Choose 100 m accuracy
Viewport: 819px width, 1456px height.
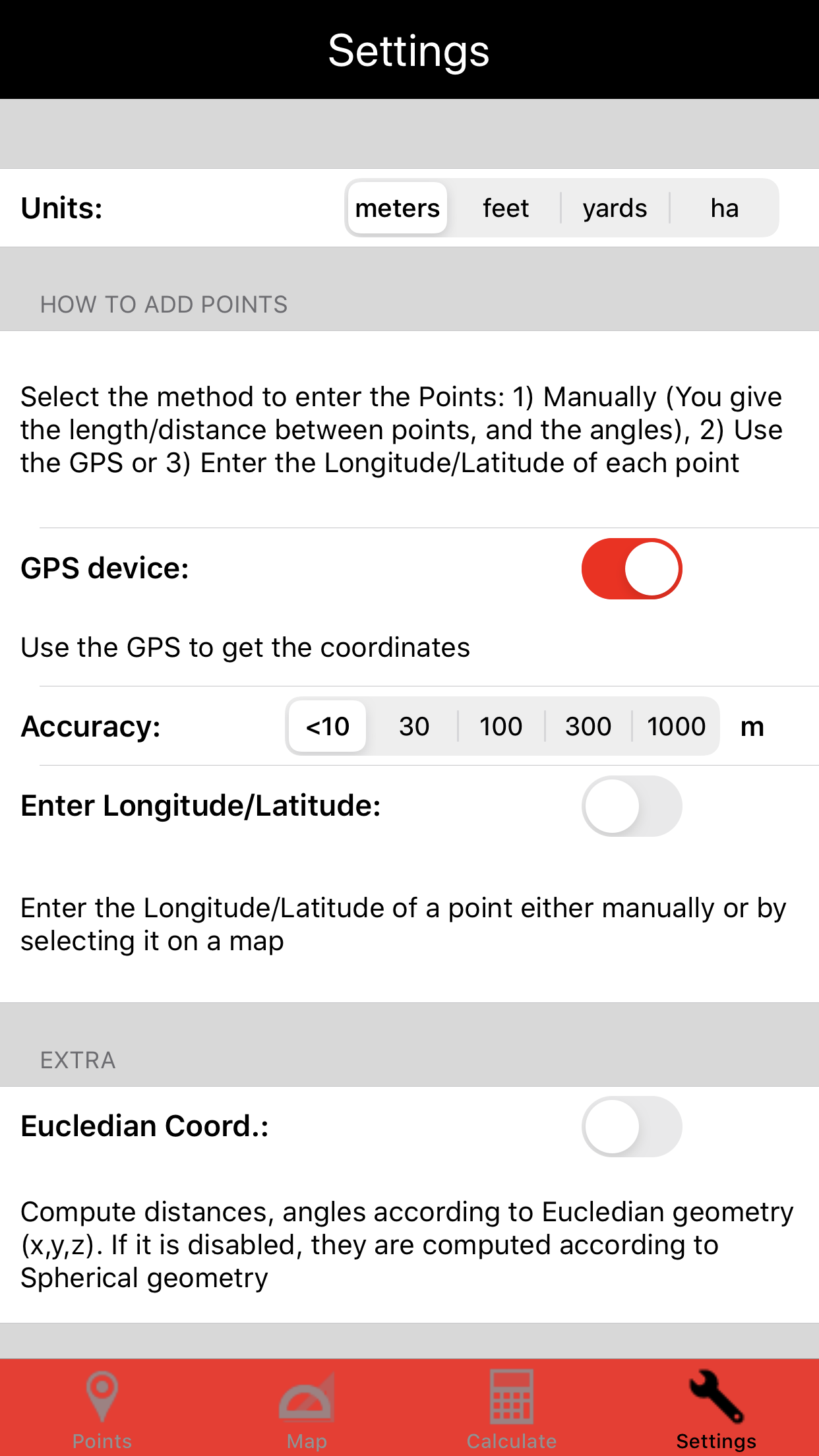click(501, 727)
